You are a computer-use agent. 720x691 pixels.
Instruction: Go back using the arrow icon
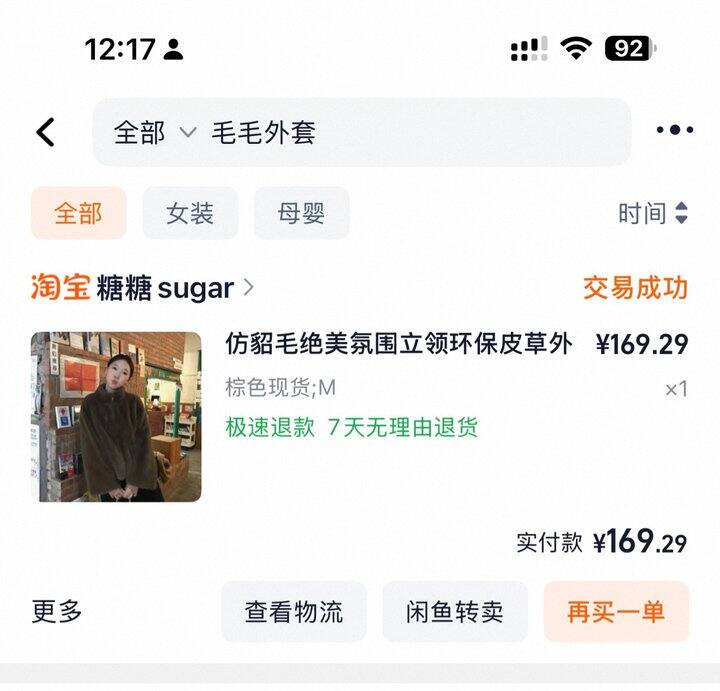pyautogui.click(x=46, y=132)
